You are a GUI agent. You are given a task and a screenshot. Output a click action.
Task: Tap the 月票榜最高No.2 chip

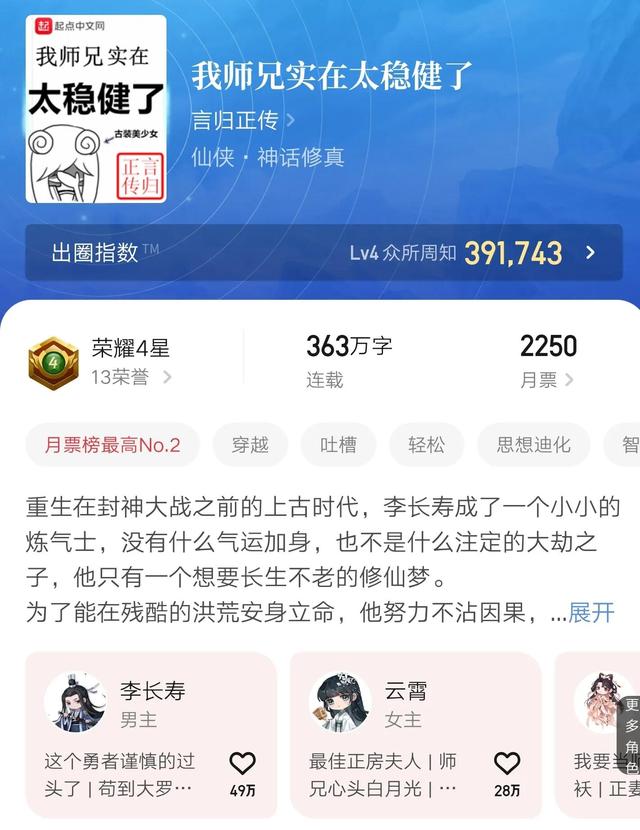point(112,445)
